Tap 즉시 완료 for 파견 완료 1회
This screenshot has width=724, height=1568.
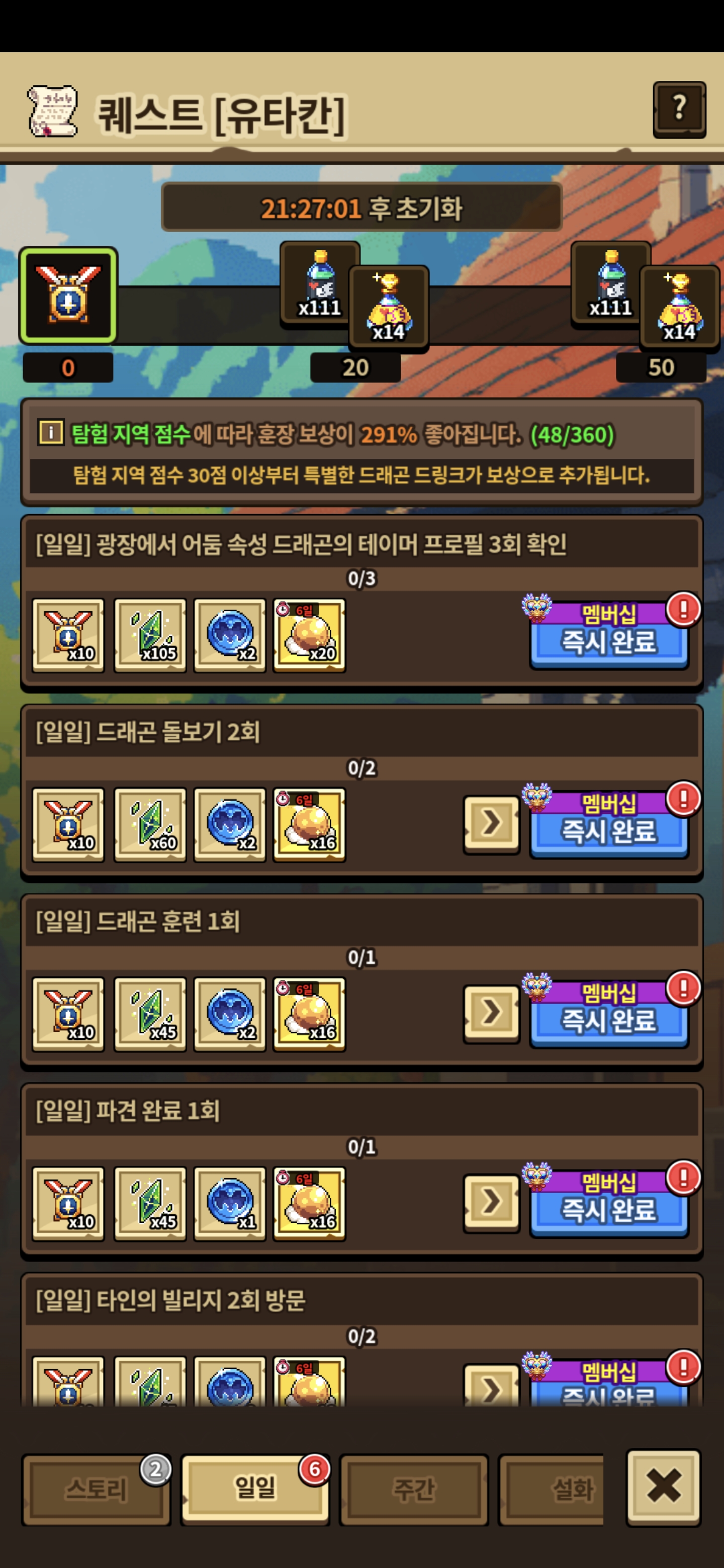coord(609,1202)
